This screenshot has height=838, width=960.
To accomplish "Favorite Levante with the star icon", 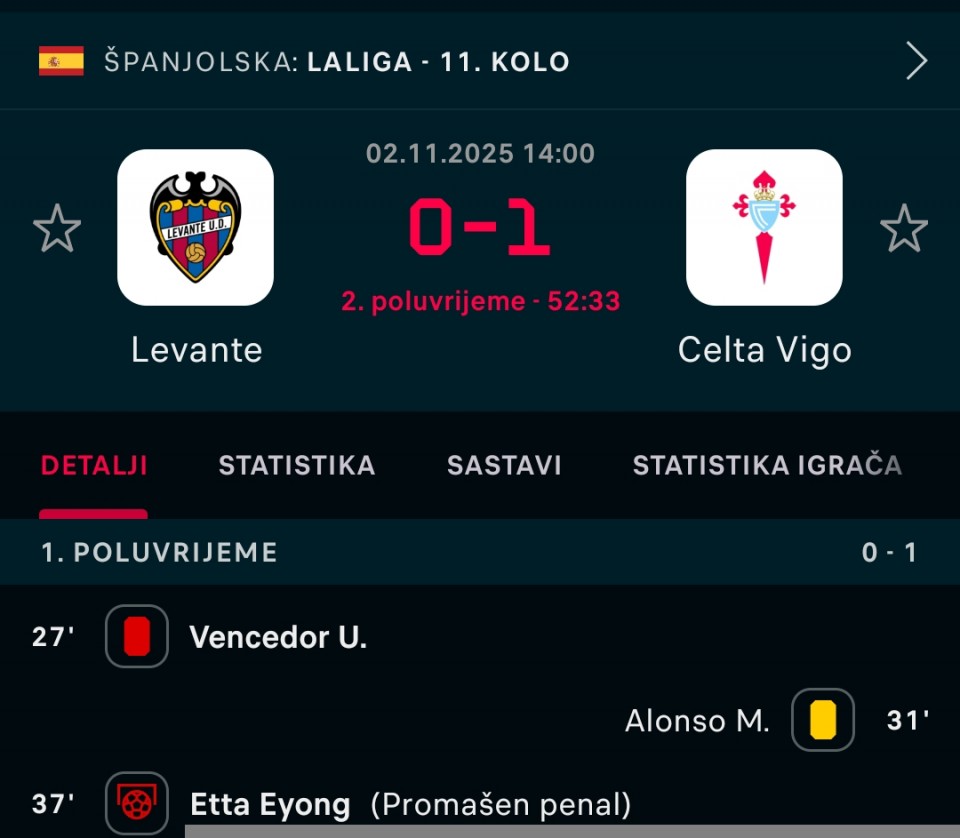I will click(57, 228).
